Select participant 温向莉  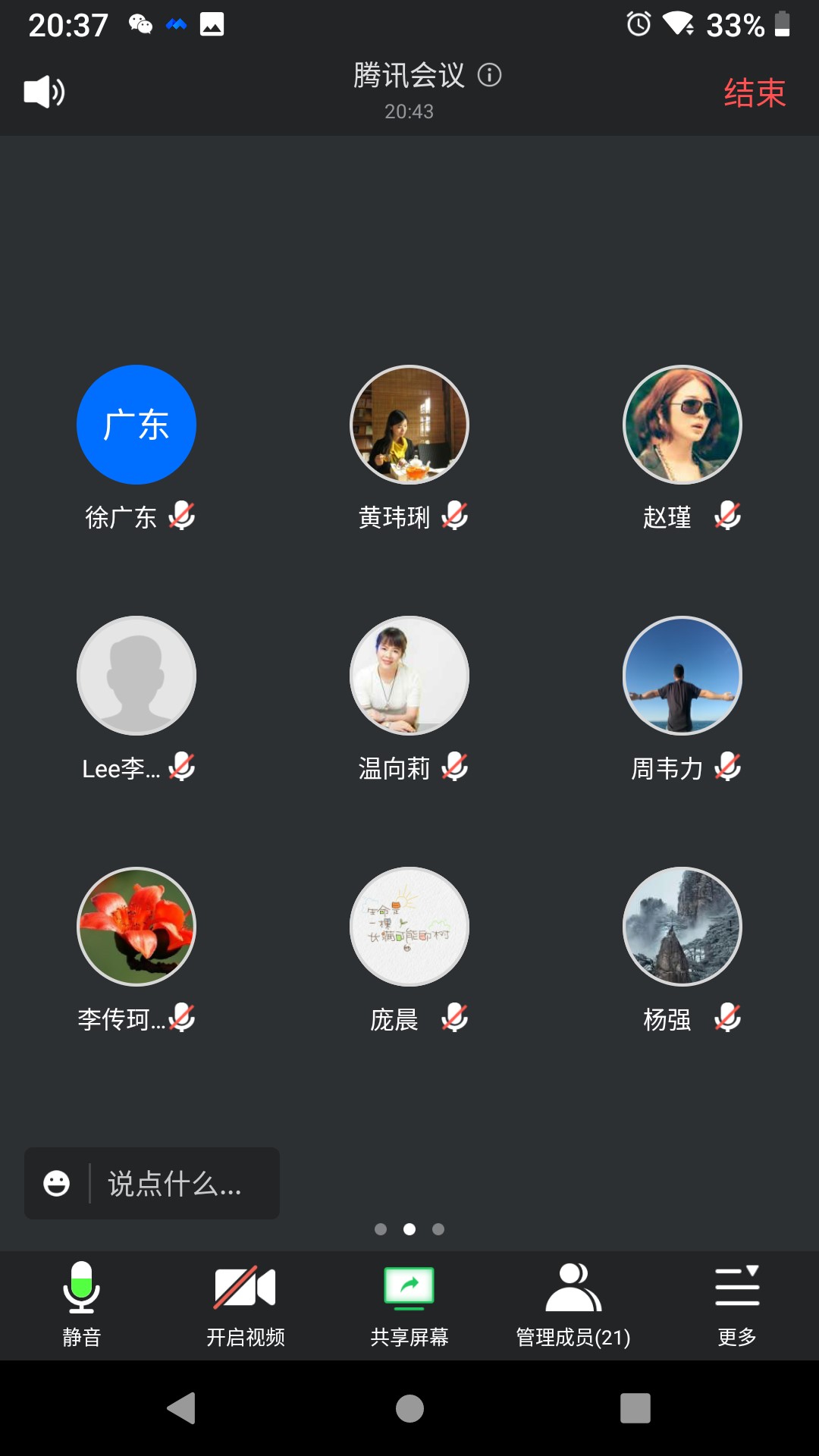pos(409,676)
